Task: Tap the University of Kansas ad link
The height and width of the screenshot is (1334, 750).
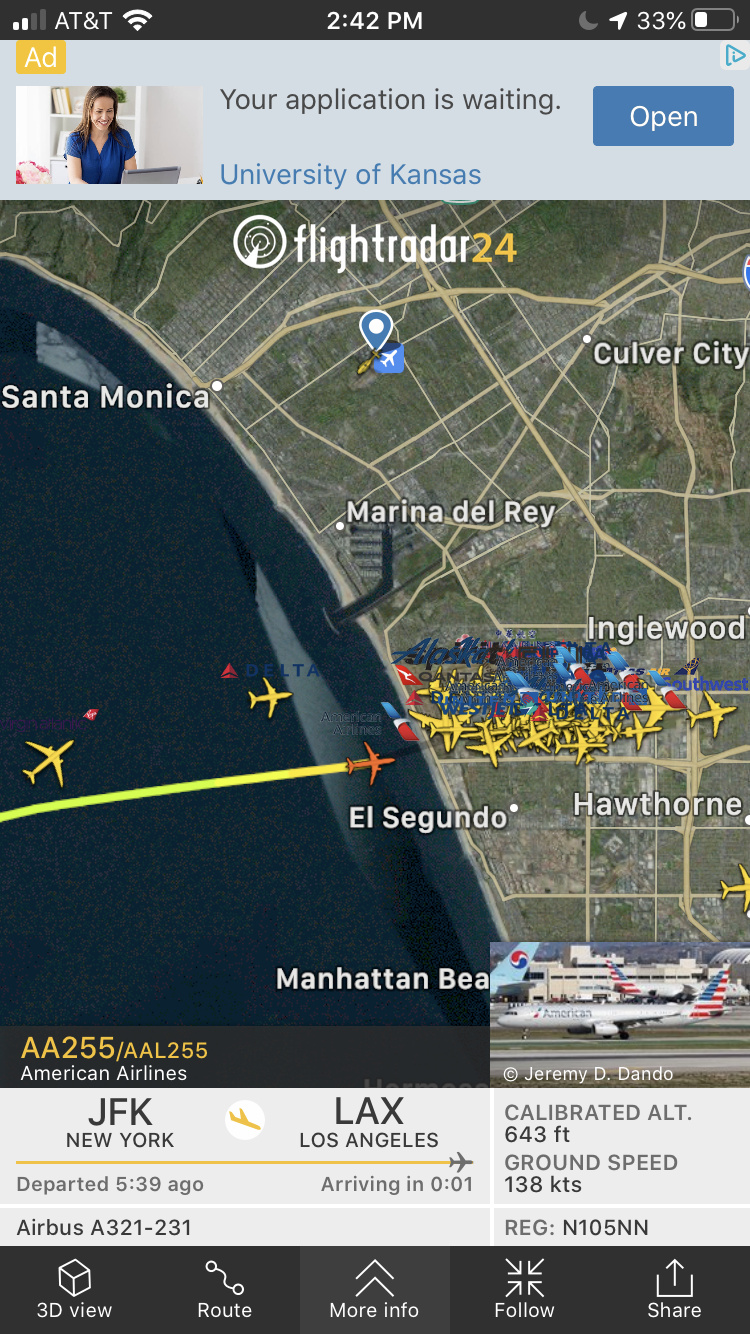Action: [350, 175]
